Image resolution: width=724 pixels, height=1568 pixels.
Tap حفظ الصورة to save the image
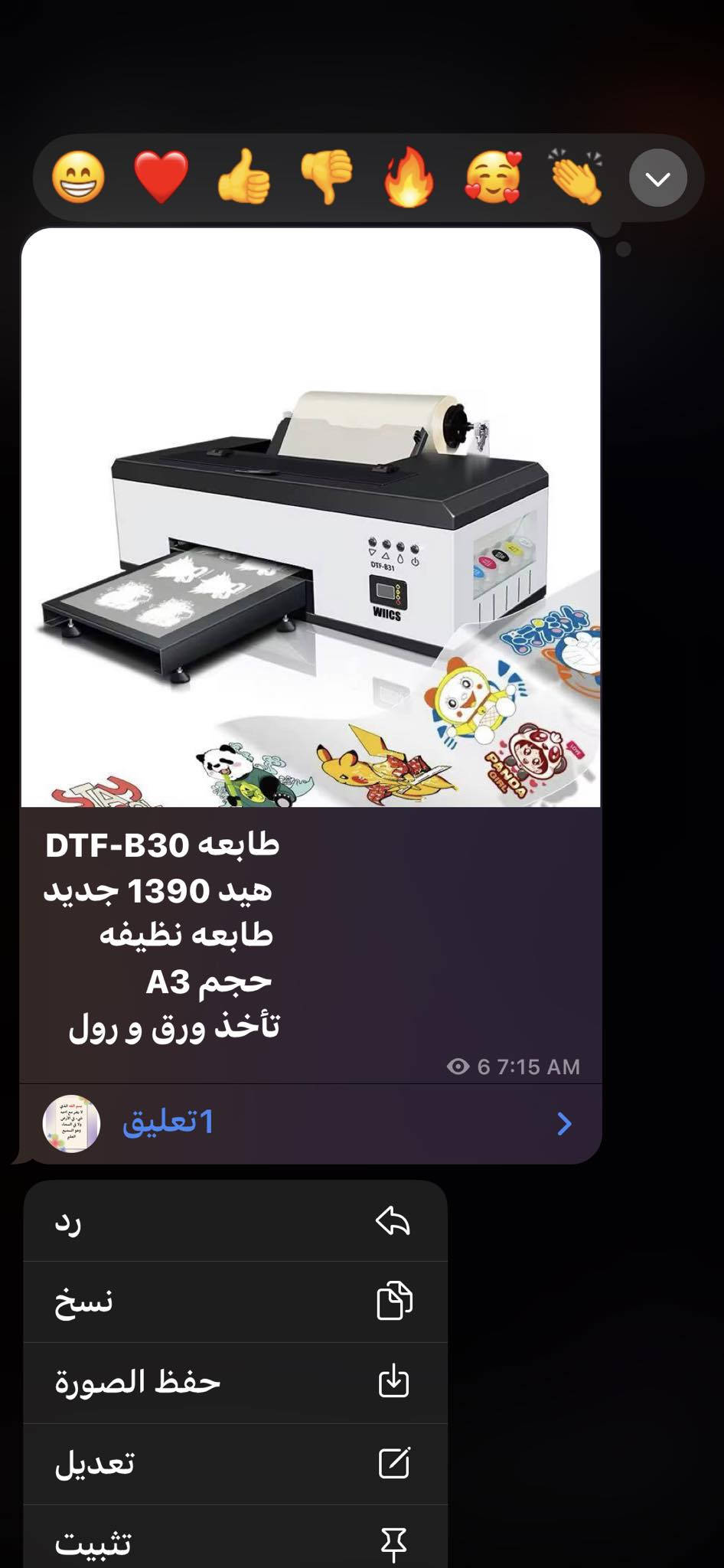click(235, 1382)
